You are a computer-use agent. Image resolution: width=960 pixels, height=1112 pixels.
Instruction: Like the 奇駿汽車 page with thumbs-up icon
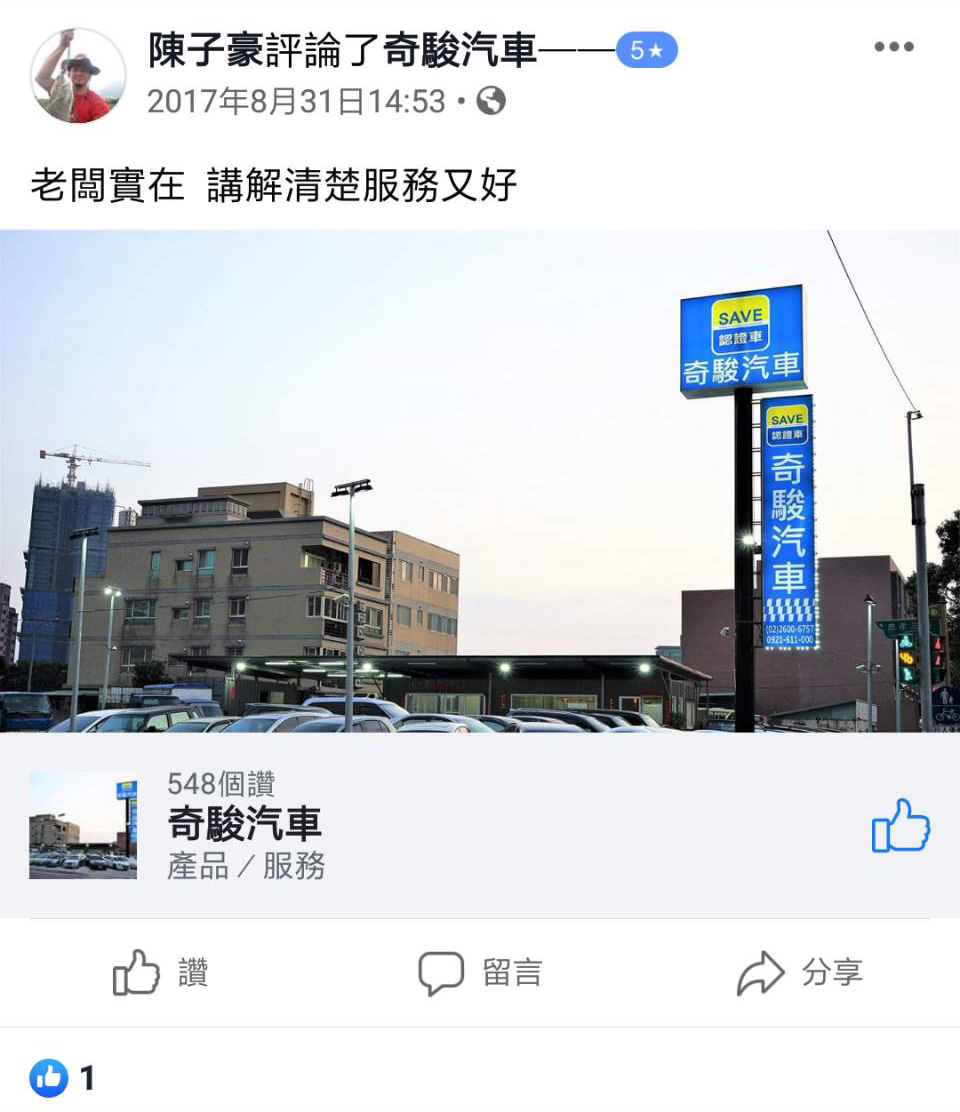900,826
